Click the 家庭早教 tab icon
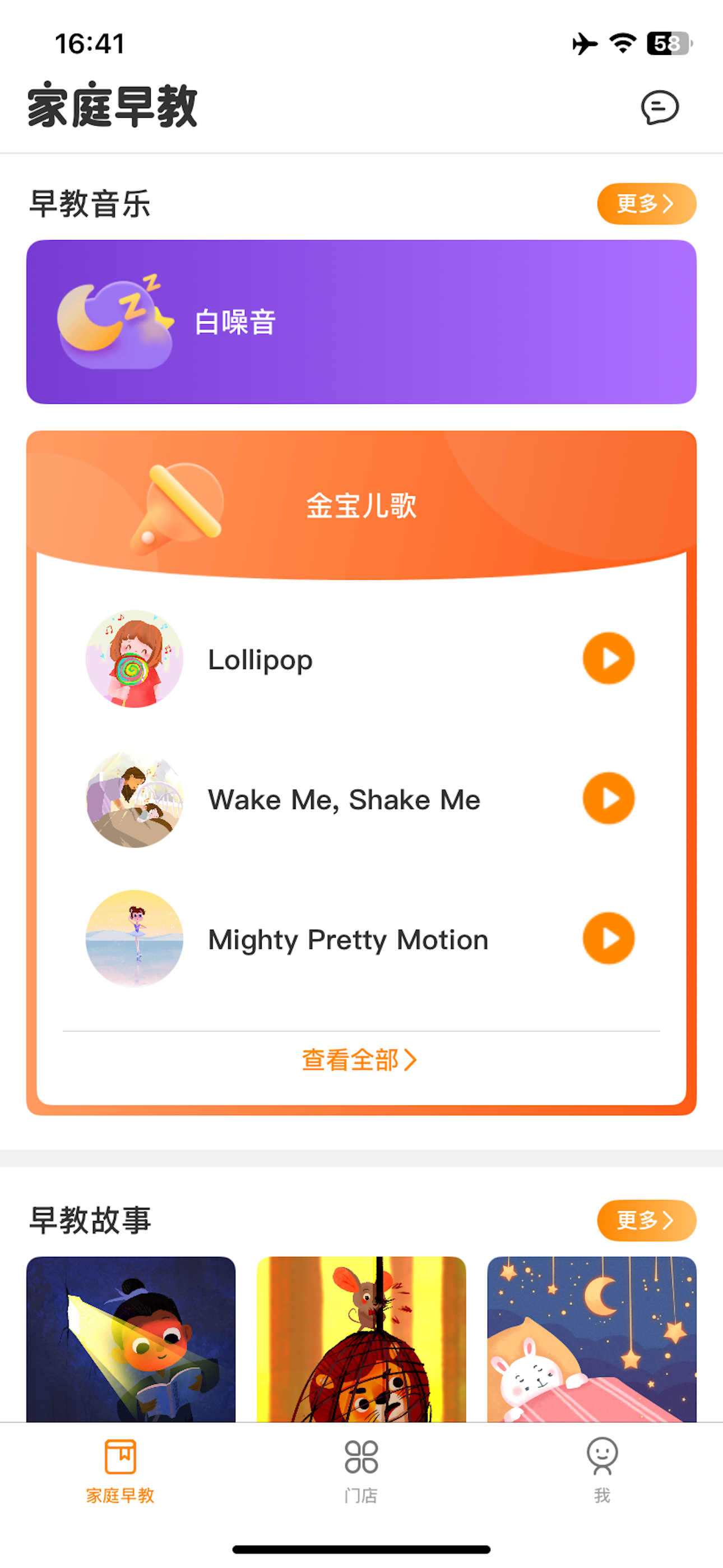 (x=121, y=1460)
